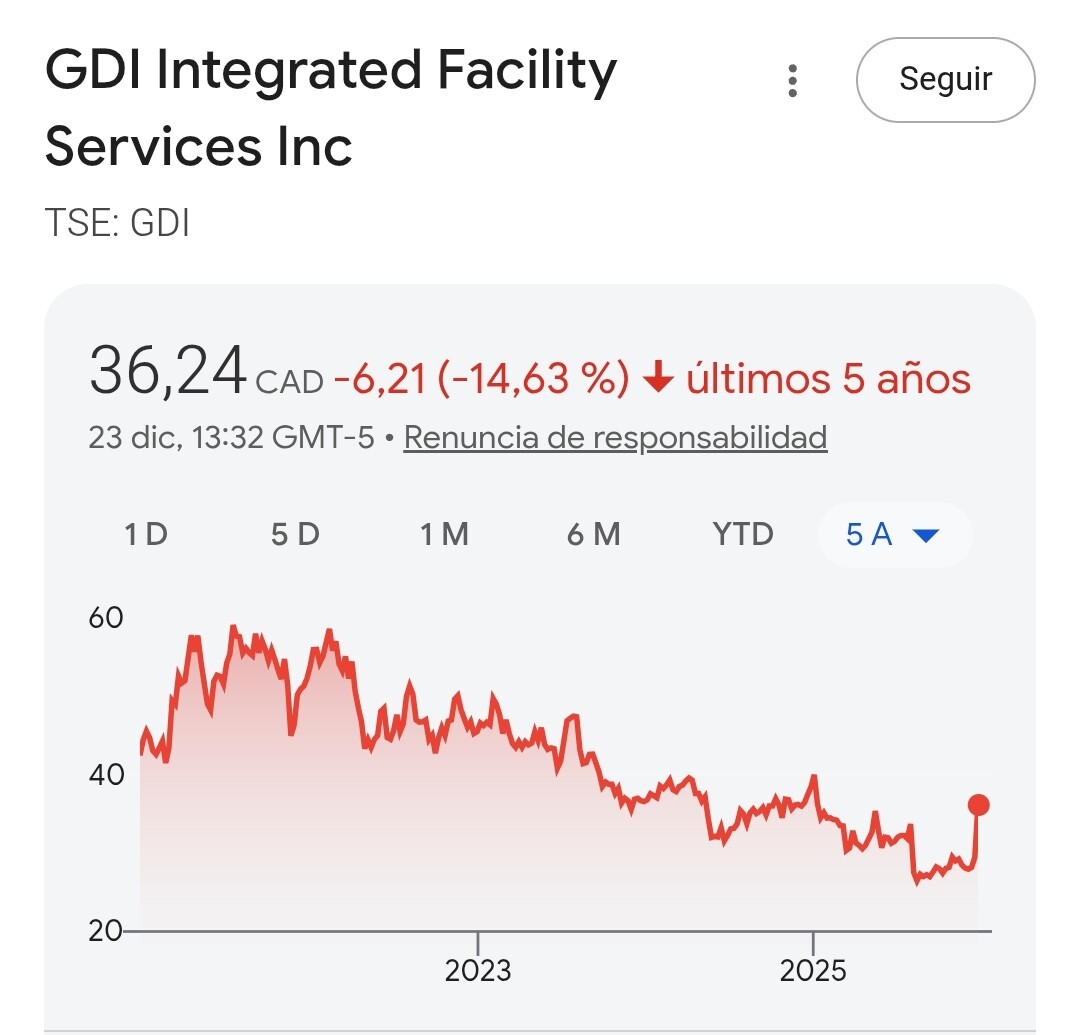The height and width of the screenshot is (1035, 1080).
Task: View the YTD chart range
Action: tap(743, 535)
